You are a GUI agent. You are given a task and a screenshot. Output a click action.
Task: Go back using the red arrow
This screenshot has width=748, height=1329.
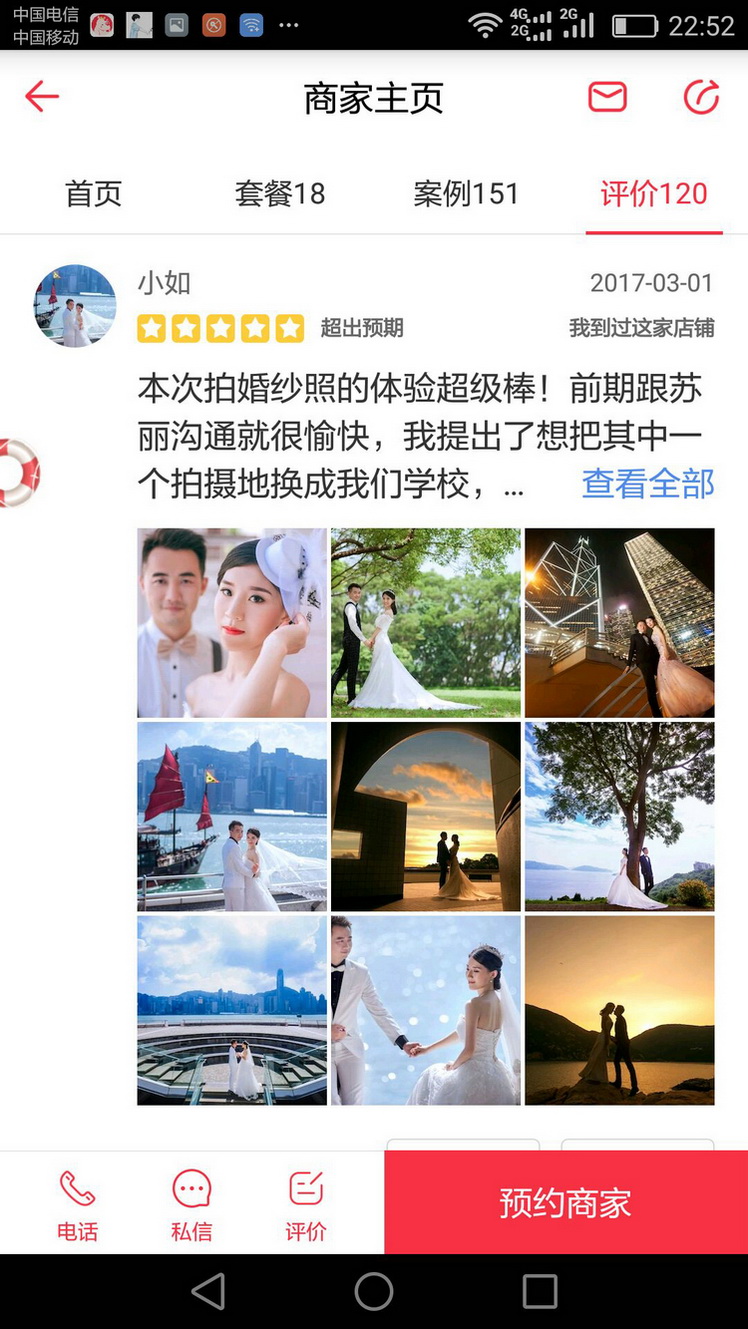tap(42, 97)
